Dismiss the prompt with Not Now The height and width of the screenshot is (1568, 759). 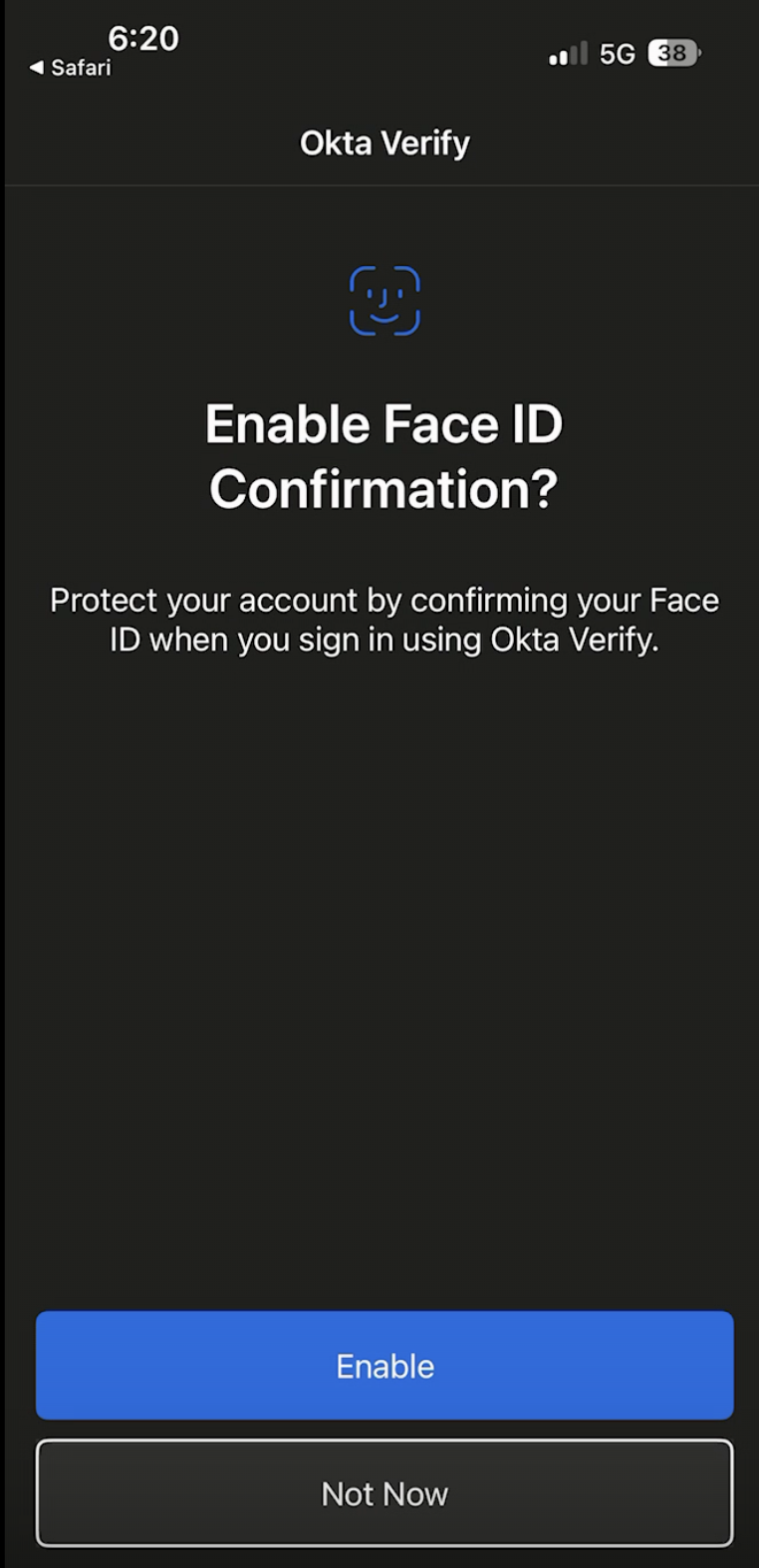pos(384,1493)
